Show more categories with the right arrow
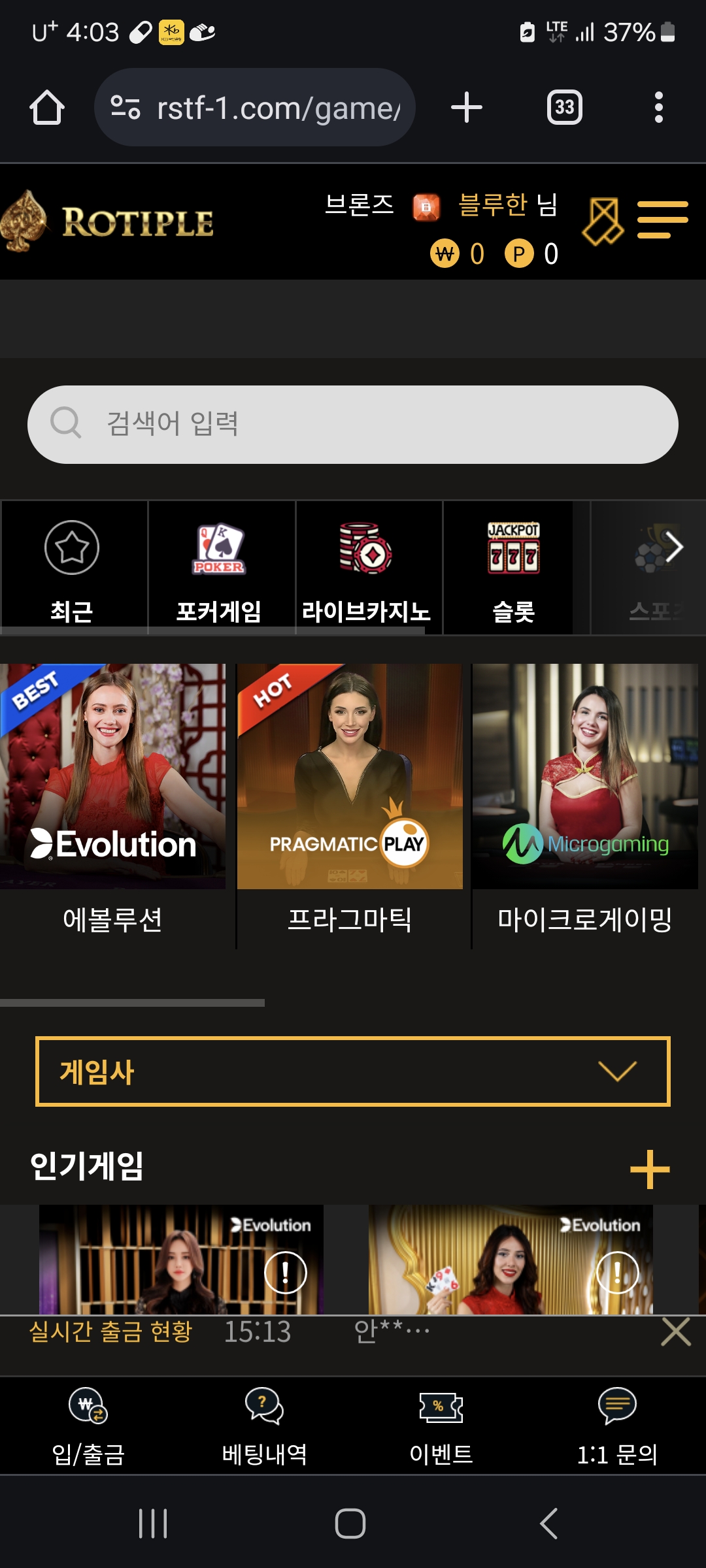This screenshot has height=1568, width=706. 673,546
